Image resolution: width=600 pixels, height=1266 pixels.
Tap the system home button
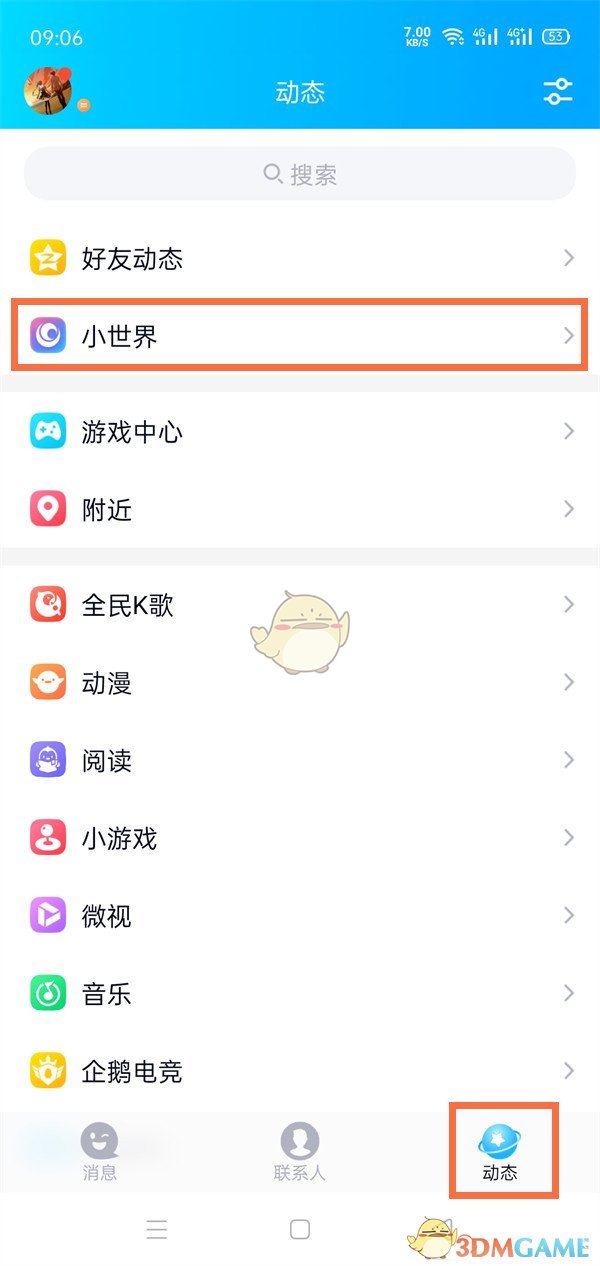[x=299, y=1229]
